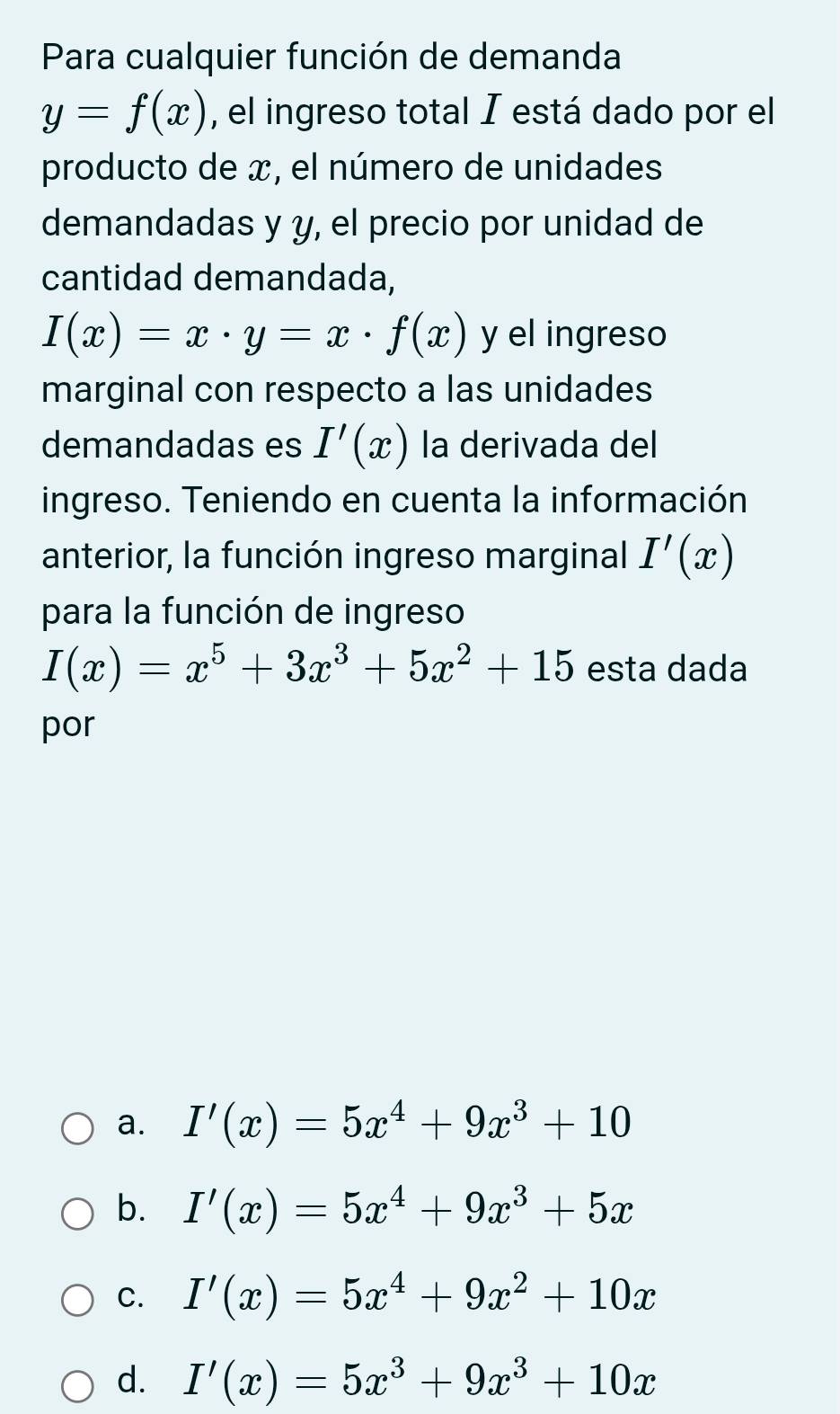The image size is (840, 1414).
Task: Pick option d starting with 5x³
Action: click(77, 1385)
